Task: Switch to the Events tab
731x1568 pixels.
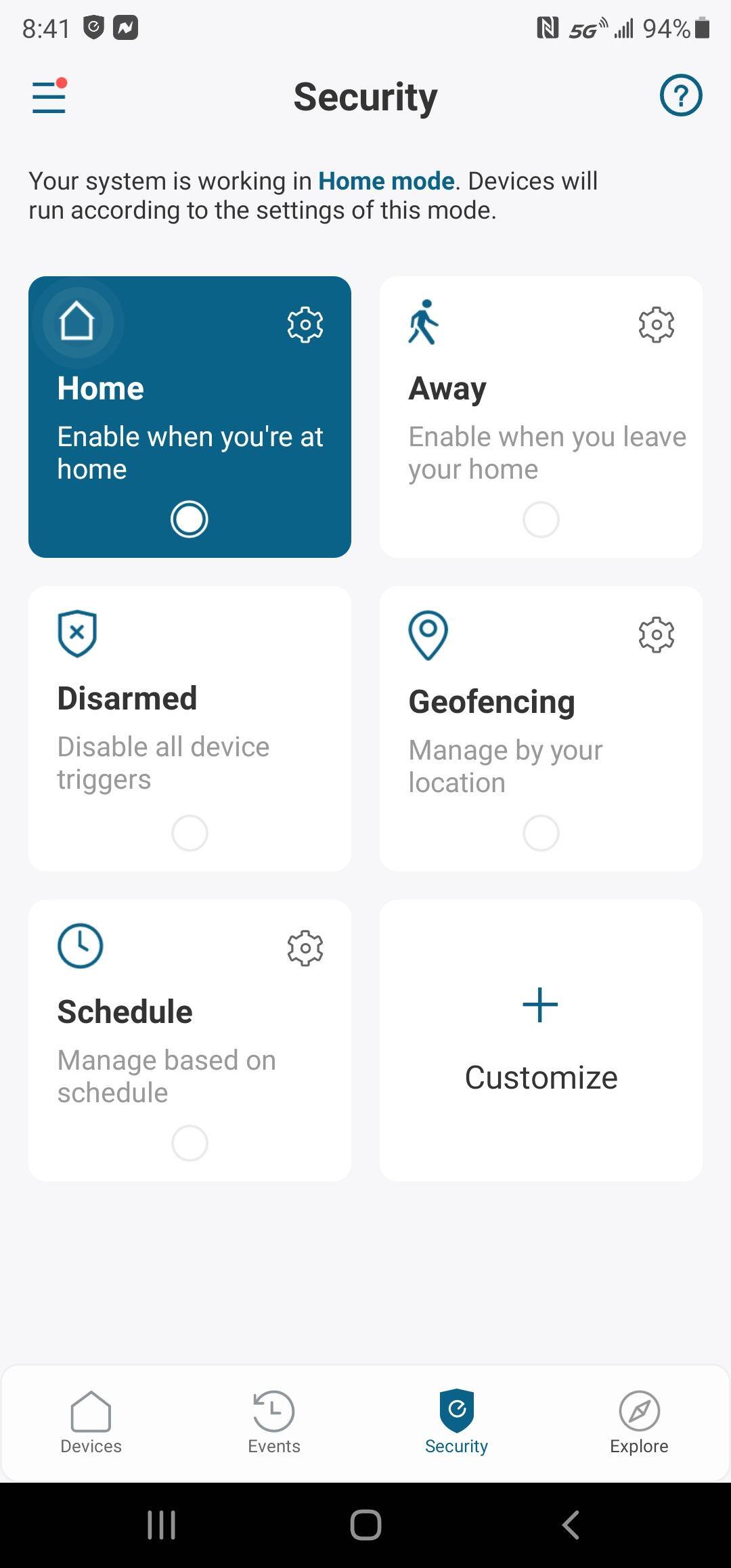Action: (x=273, y=1422)
